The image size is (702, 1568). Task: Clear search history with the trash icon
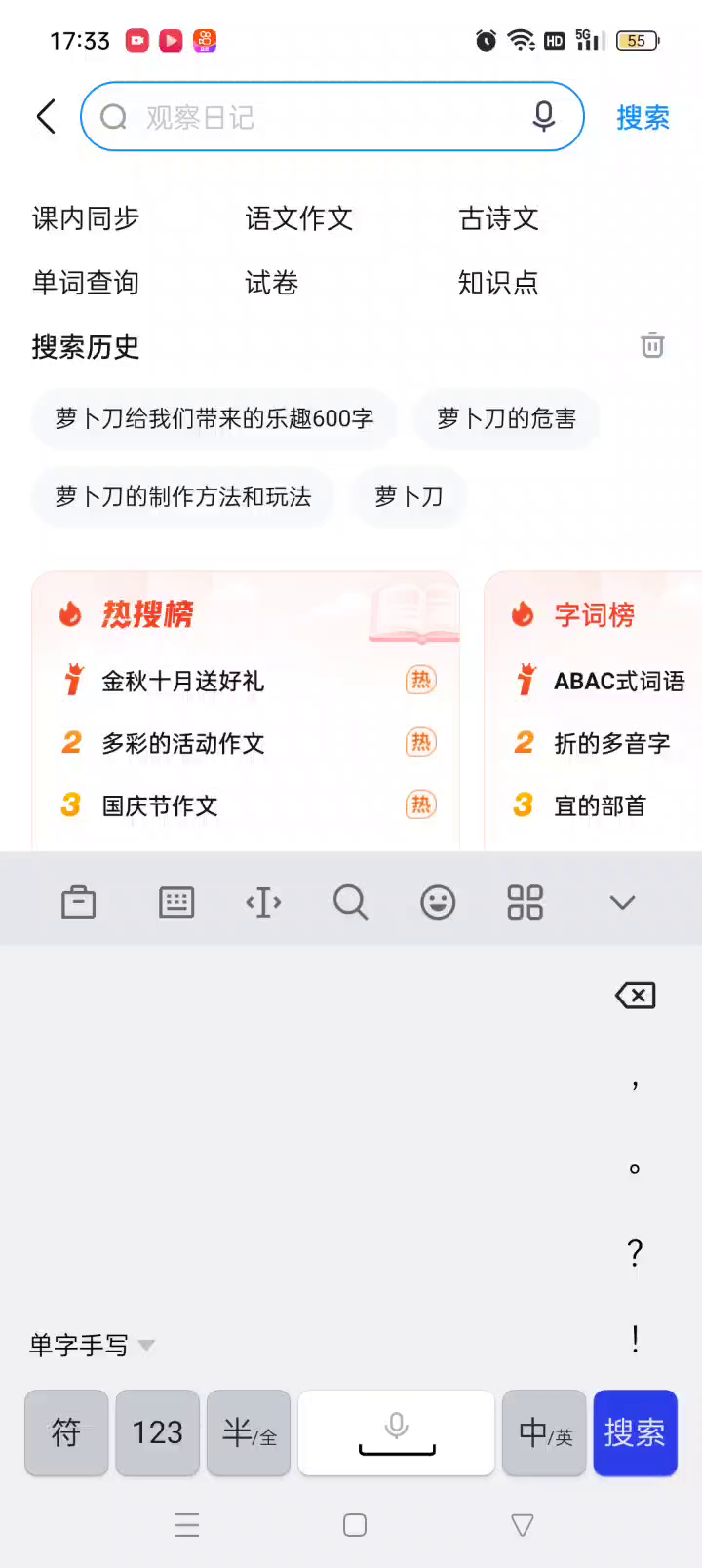(652, 345)
